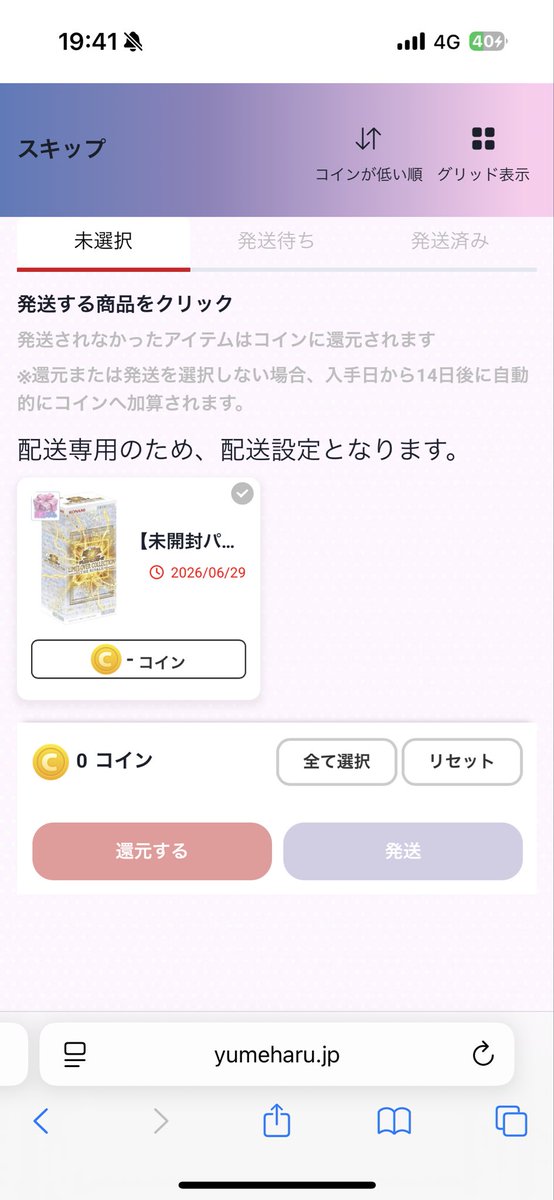Open the 発送済み tab
This screenshot has width=554, height=1200.
[450, 241]
